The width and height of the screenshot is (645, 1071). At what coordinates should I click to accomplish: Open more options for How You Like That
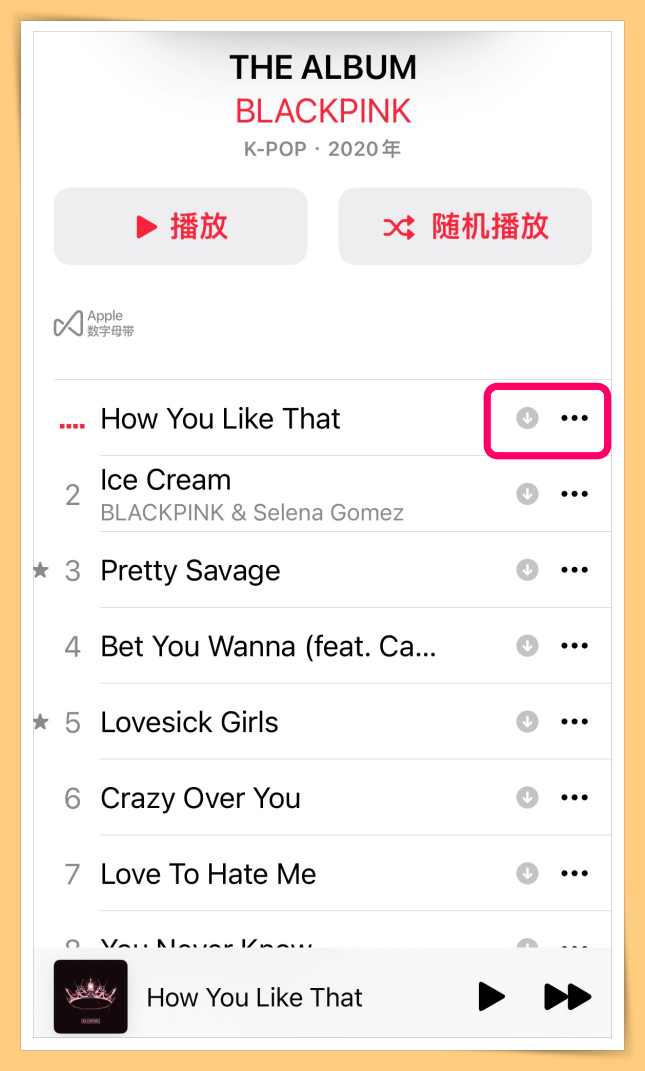pos(574,418)
